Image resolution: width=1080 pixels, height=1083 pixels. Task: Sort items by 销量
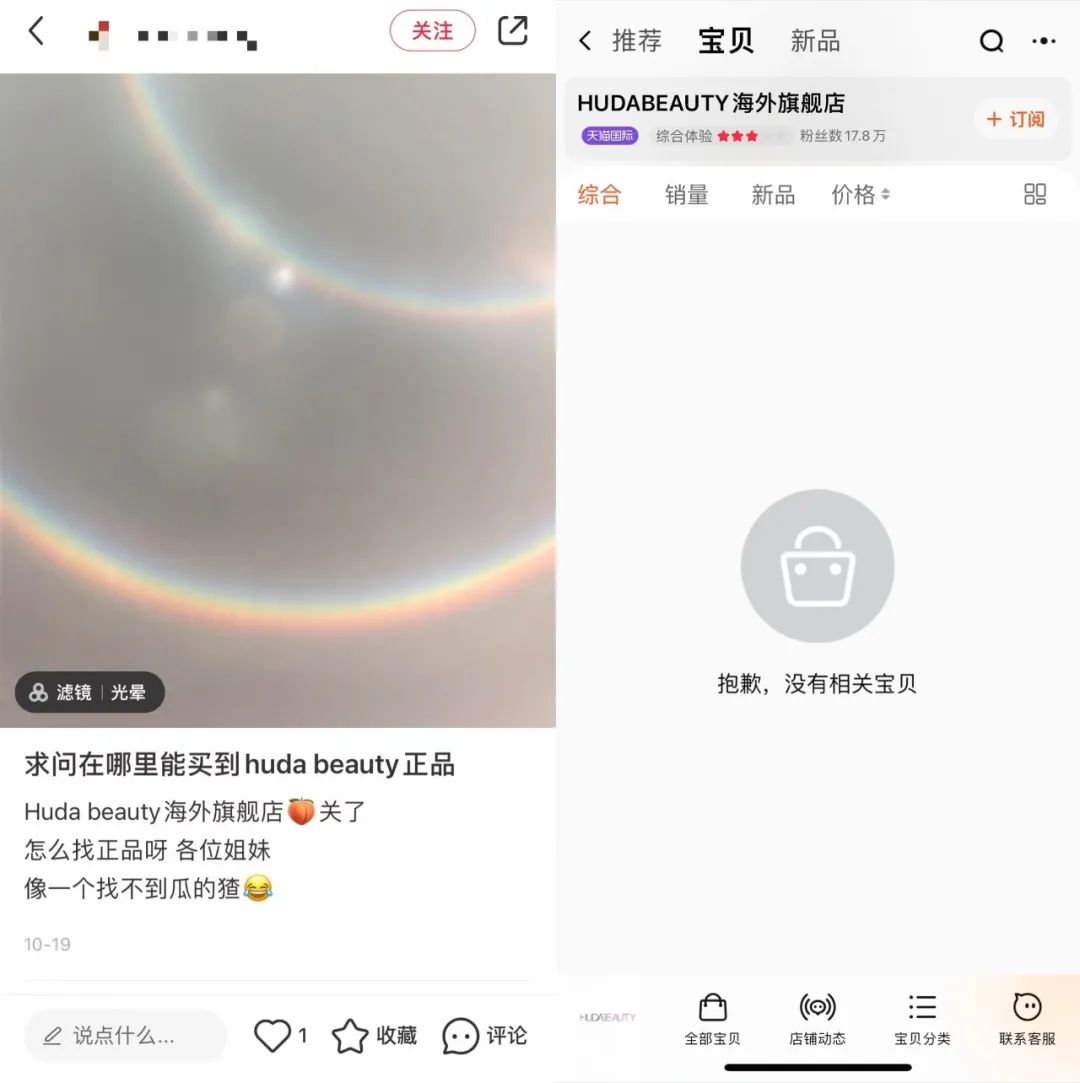point(686,195)
